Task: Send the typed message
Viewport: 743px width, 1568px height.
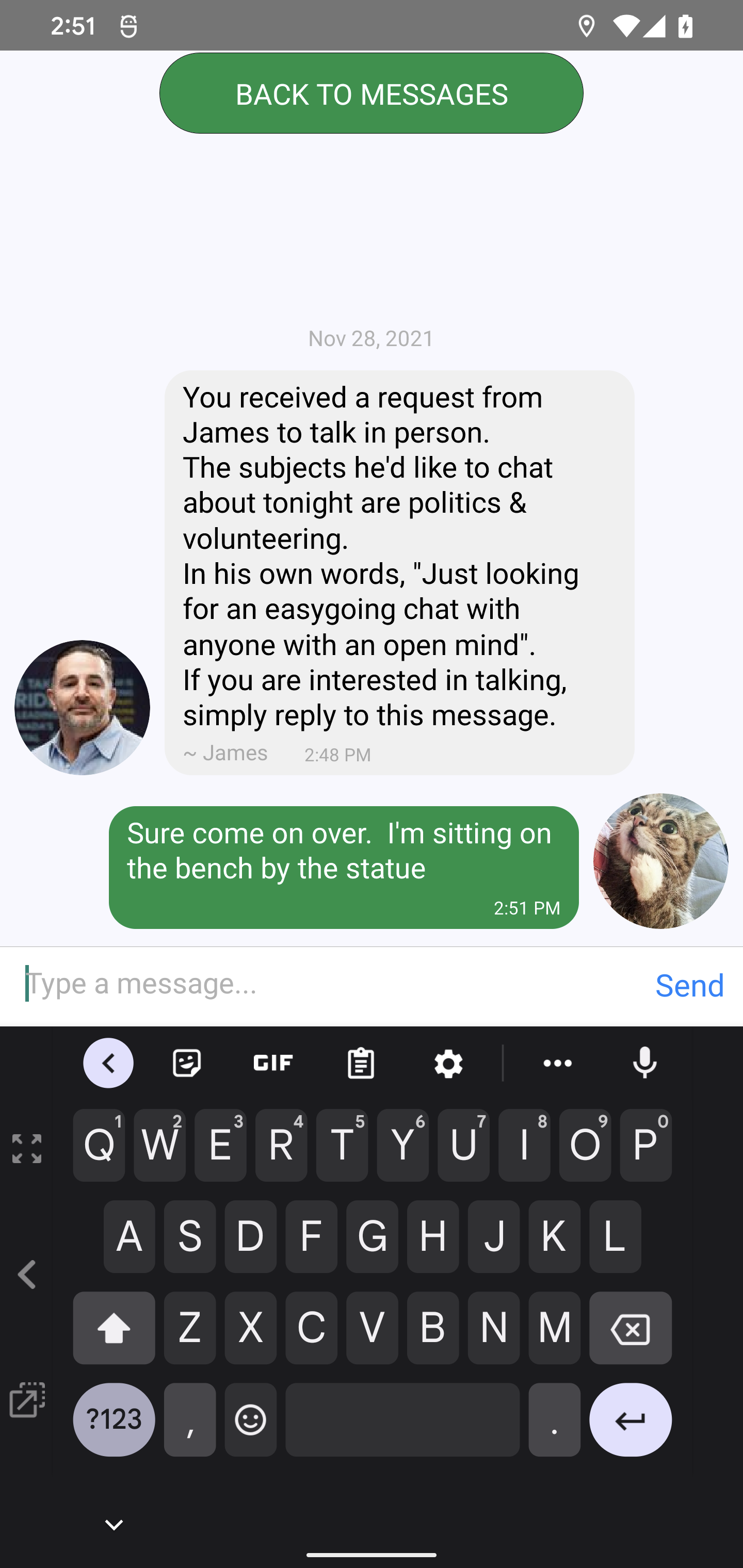Action: (x=689, y=985)
